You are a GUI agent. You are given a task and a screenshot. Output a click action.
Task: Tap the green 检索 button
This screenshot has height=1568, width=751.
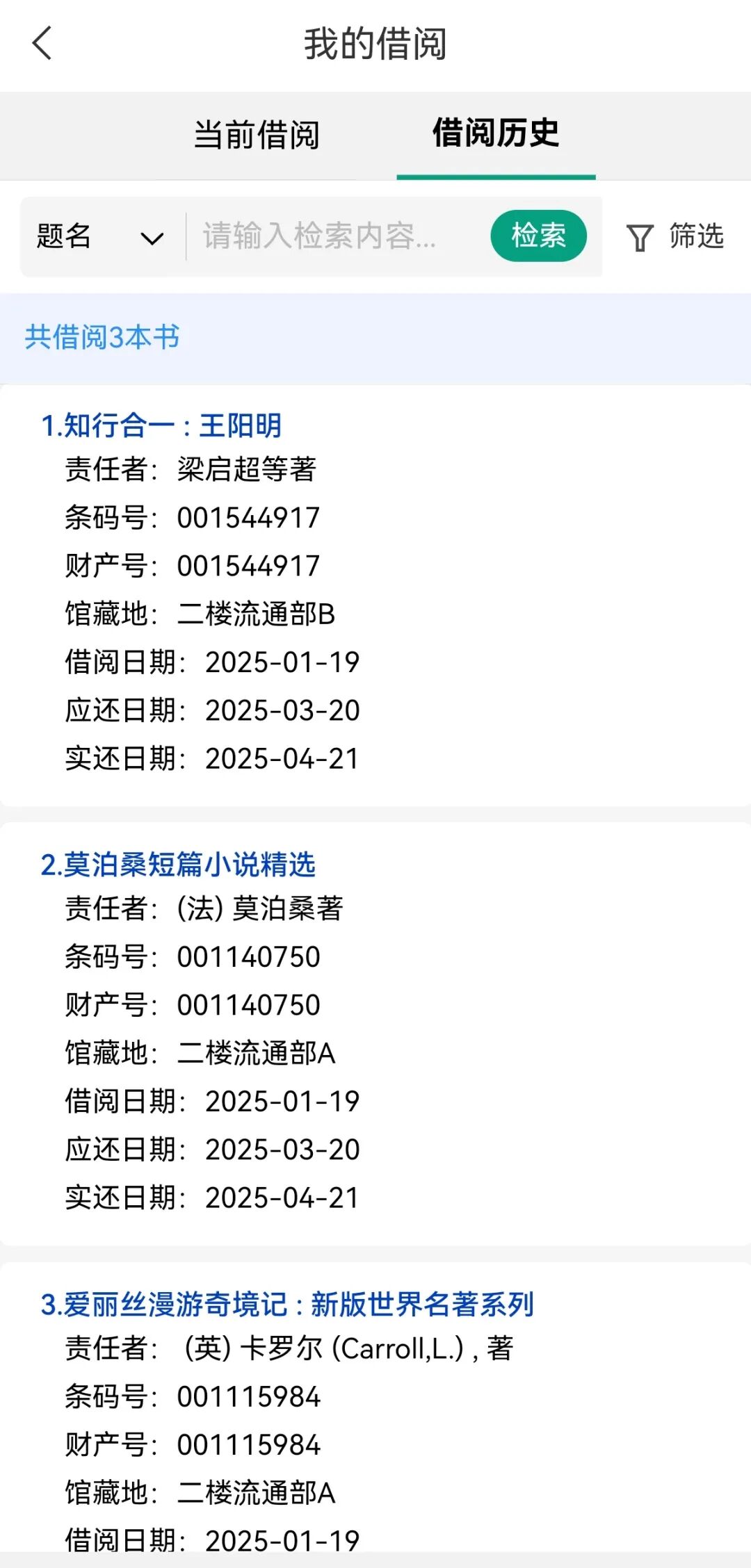click(538, 236)
